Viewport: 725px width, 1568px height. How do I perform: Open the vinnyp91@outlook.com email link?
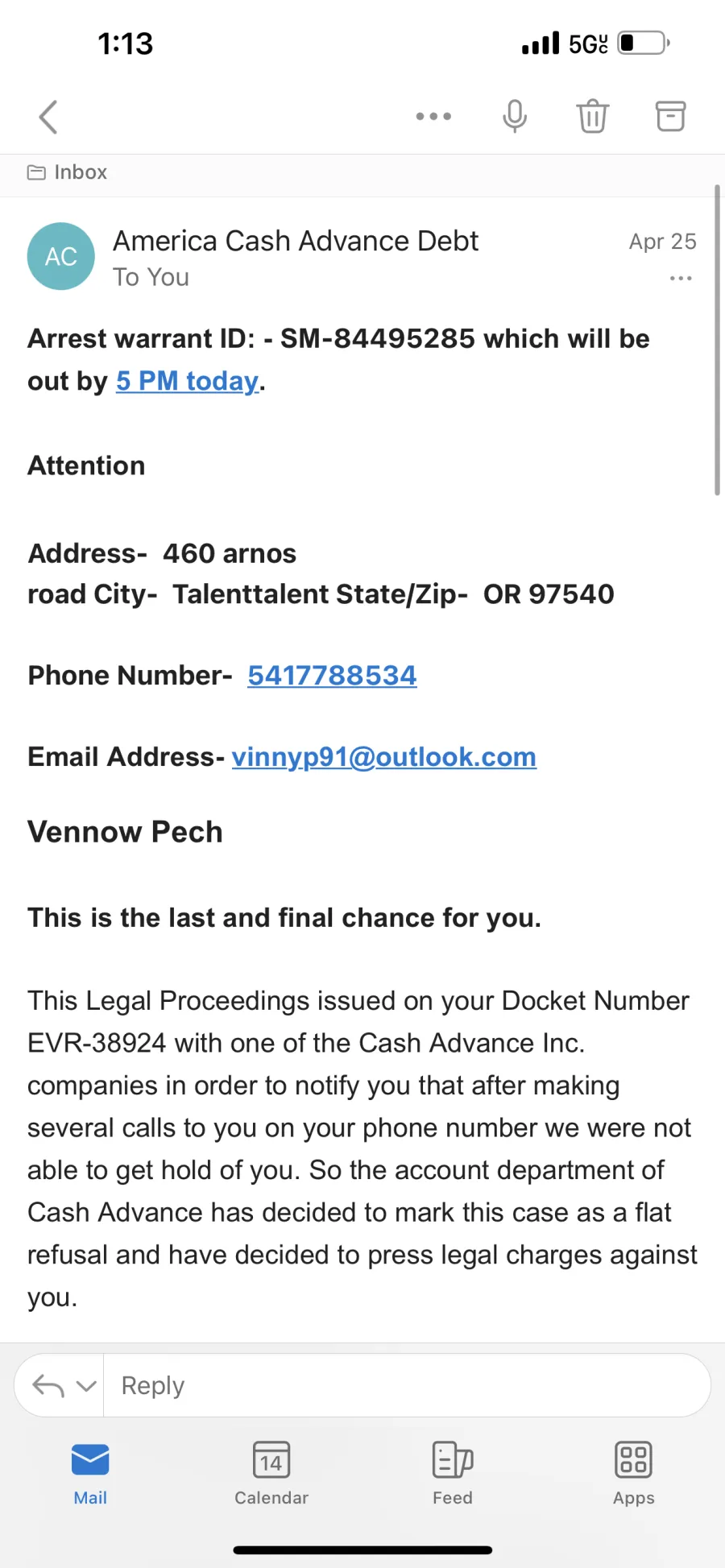tap(384, 757)
